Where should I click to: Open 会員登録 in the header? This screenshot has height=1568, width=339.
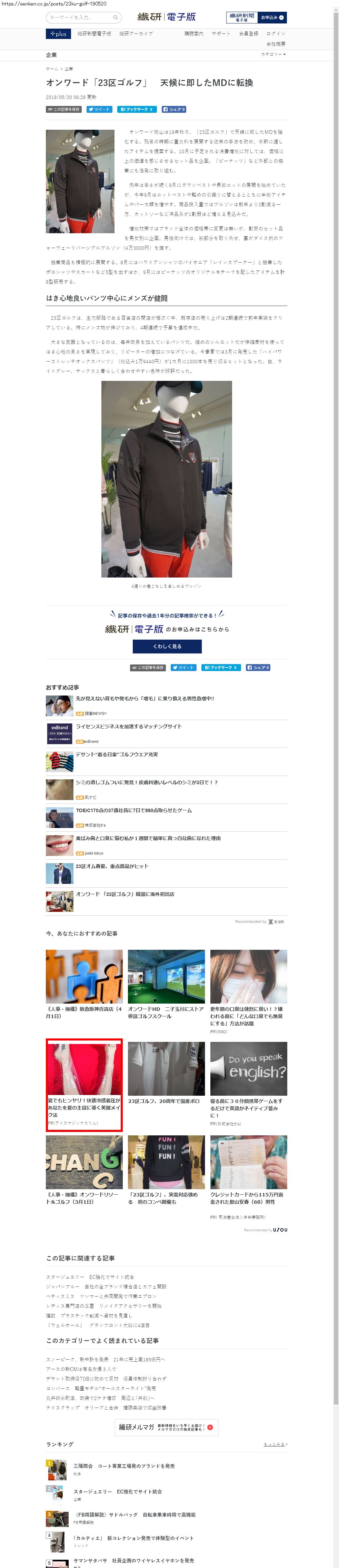[x=248, y=33]
